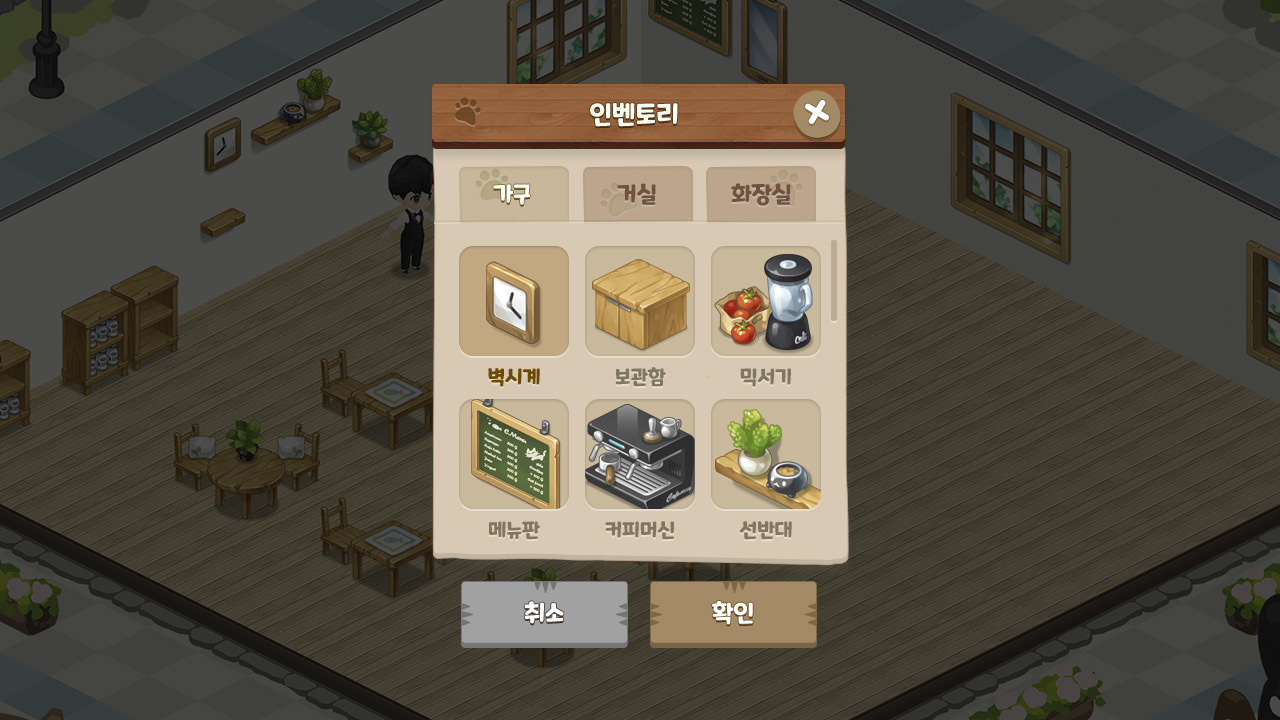Image resolution: width=1280 pixels, height=720 pixels.
Task: Confirm with the 확인 button
Action: click(x=733, y=614)
